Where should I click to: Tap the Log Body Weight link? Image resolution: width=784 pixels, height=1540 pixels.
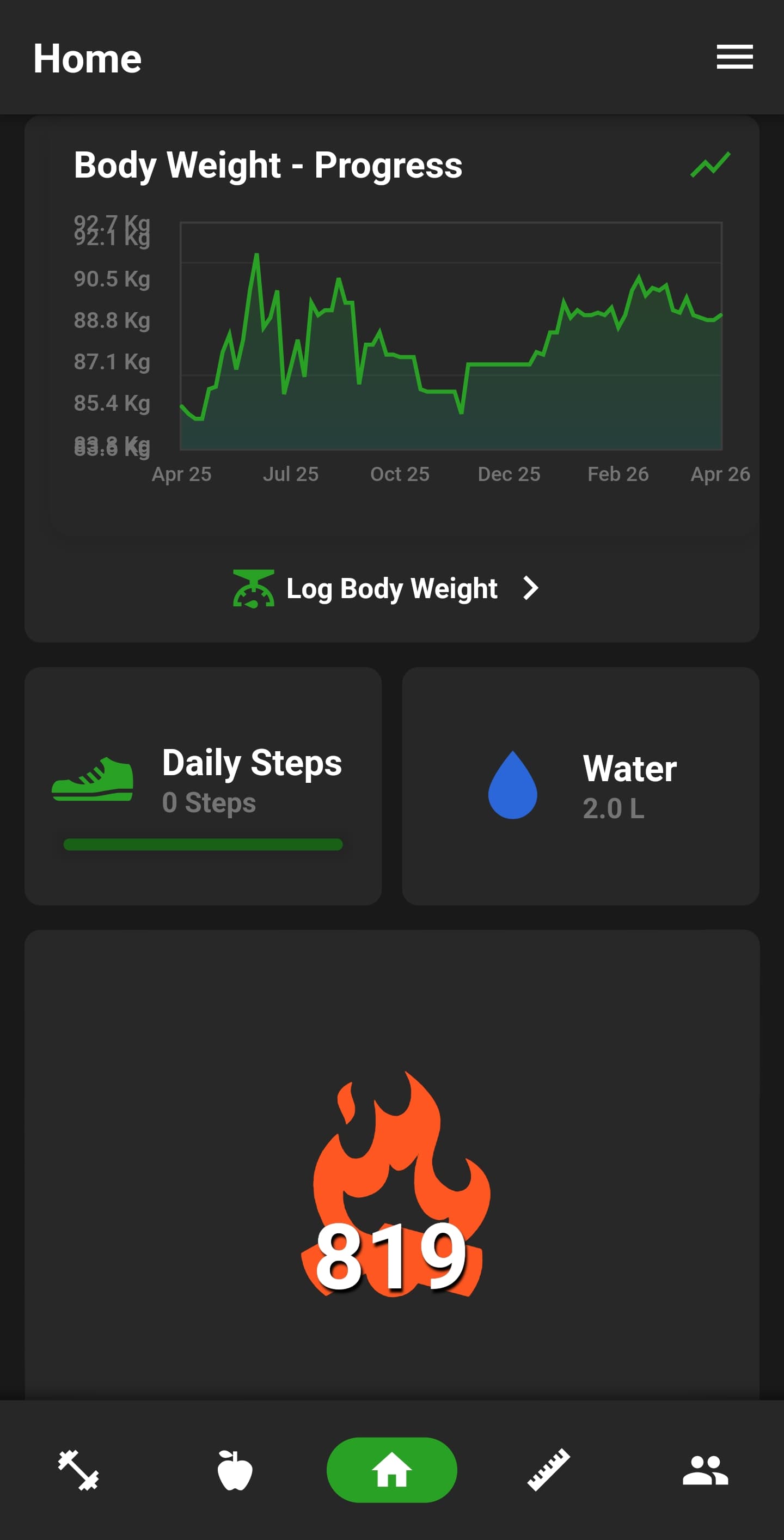(391, 588)
